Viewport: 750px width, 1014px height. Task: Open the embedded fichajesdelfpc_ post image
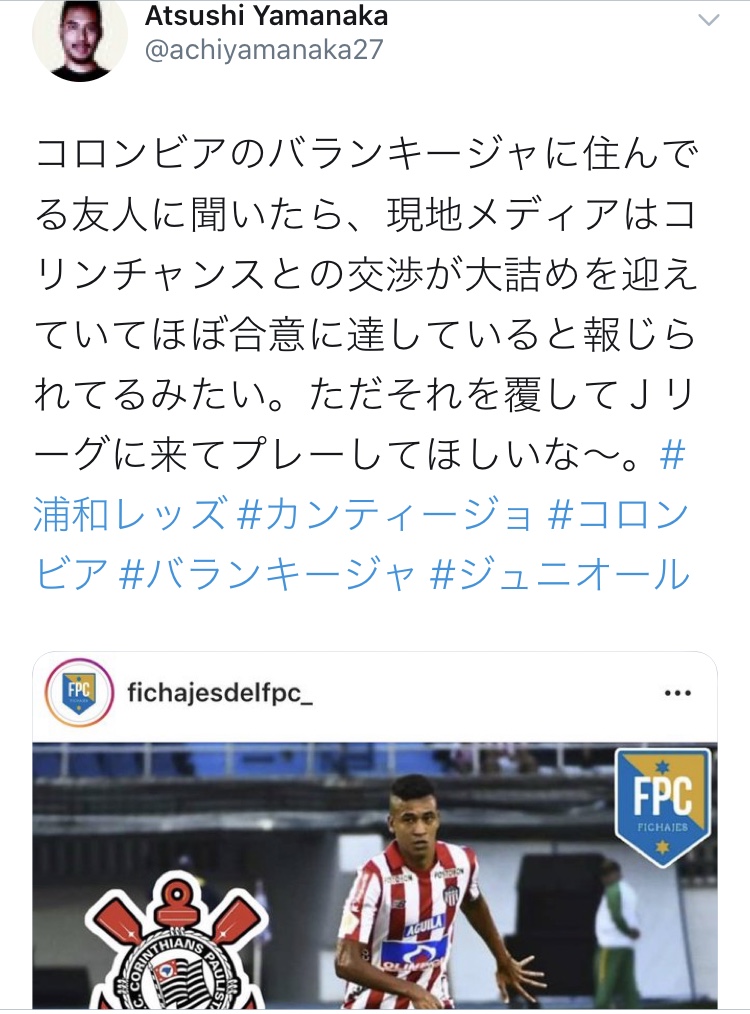[375, 875]
